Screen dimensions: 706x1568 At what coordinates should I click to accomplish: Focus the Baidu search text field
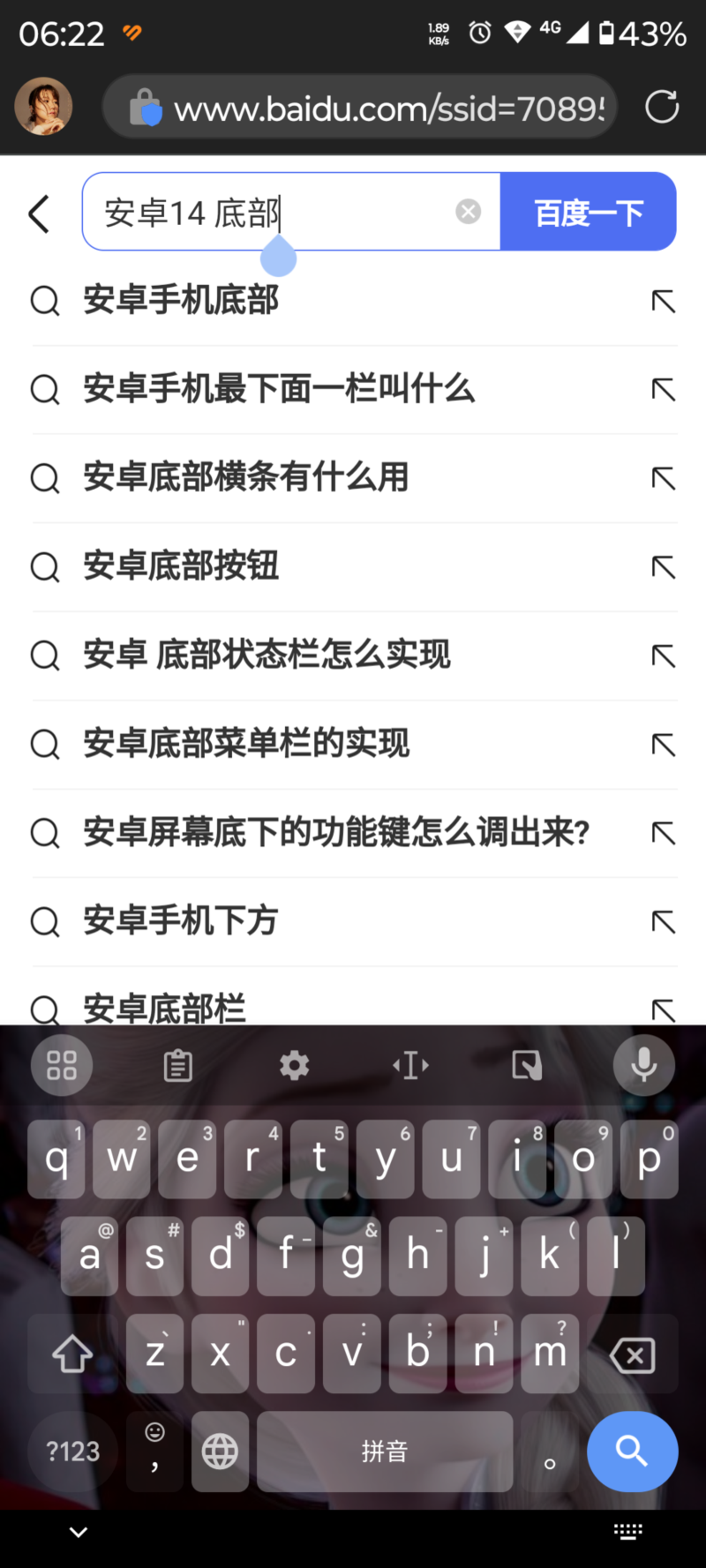pos(265,212)
